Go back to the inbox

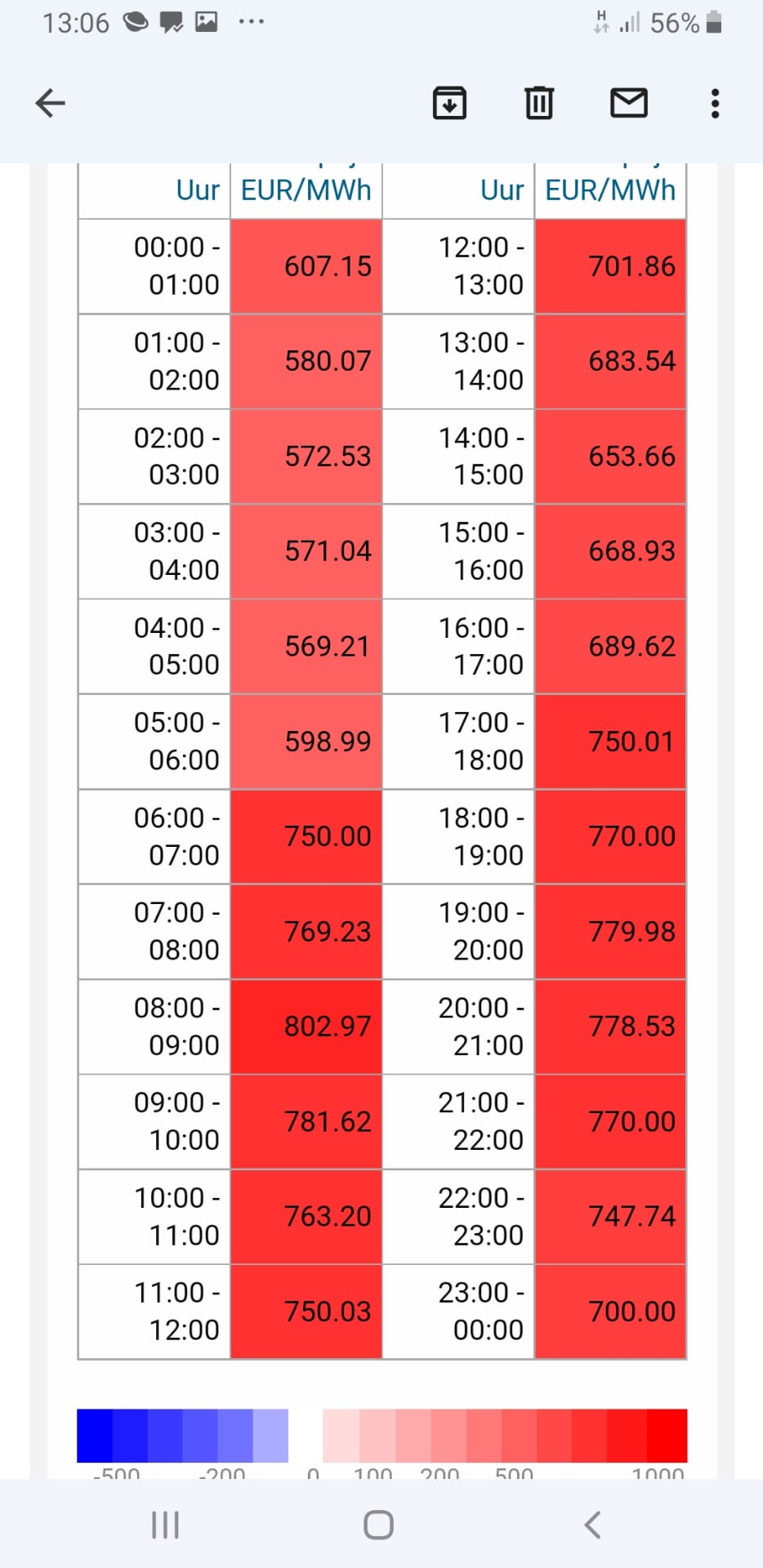50,103
